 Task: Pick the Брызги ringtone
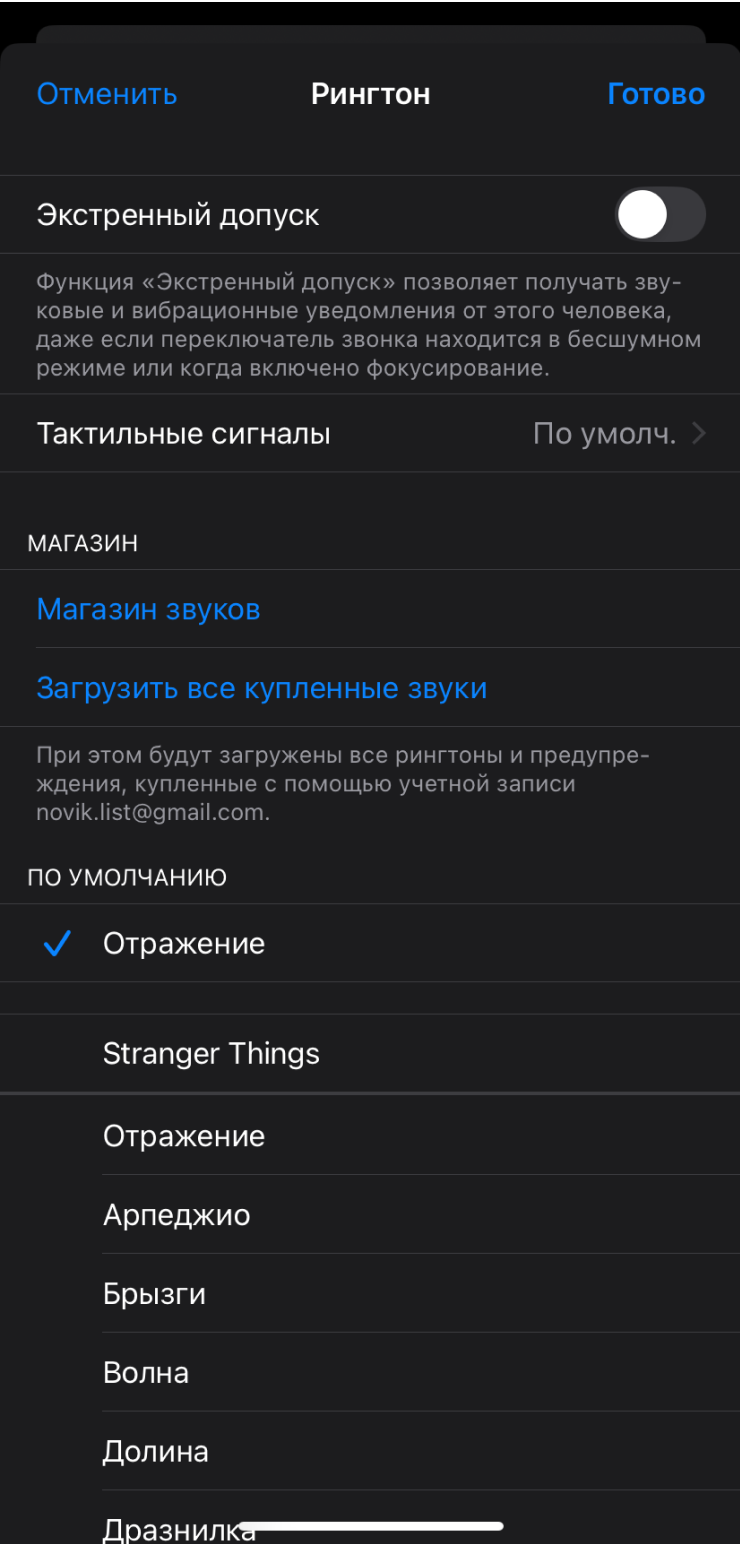pos(155,1294)
